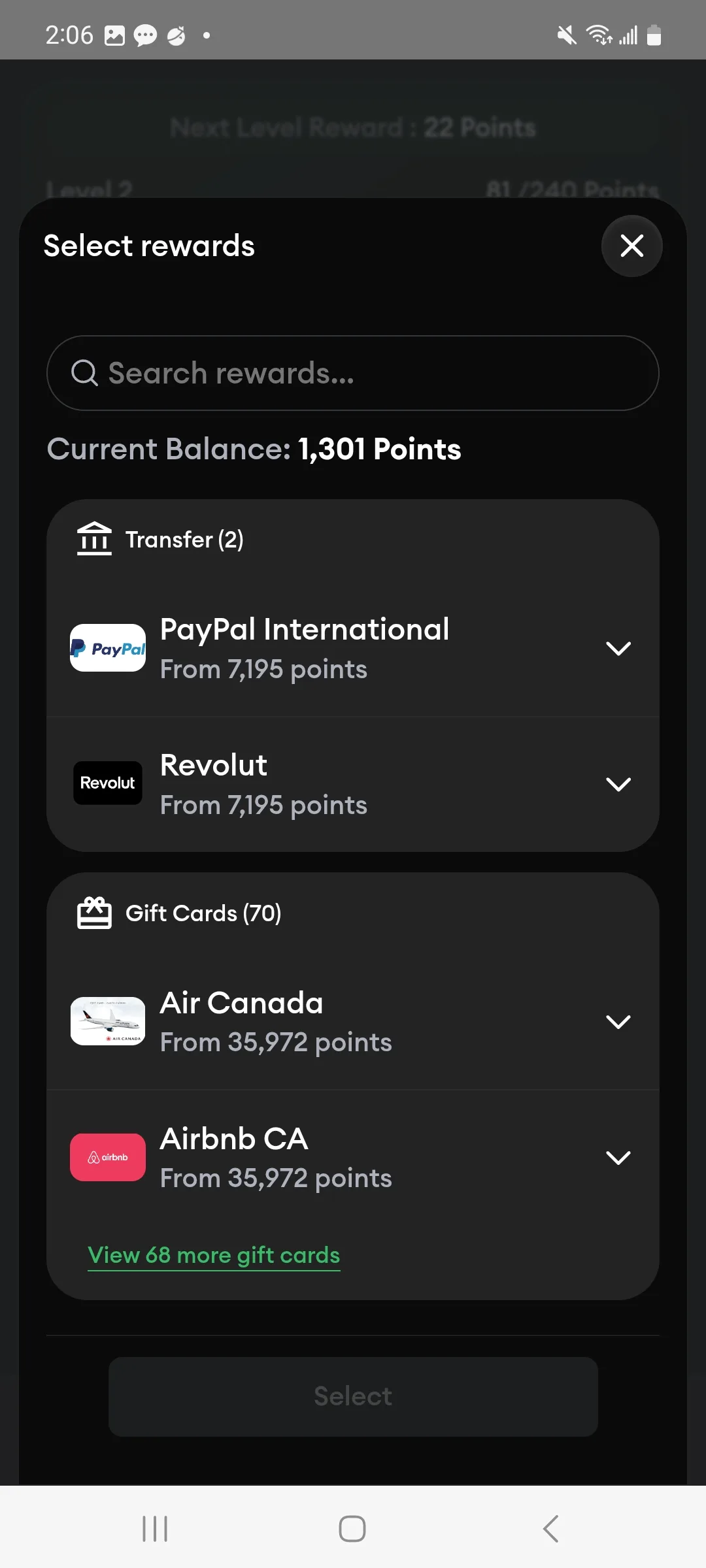Tap the Select button

tap(353, 1396)
